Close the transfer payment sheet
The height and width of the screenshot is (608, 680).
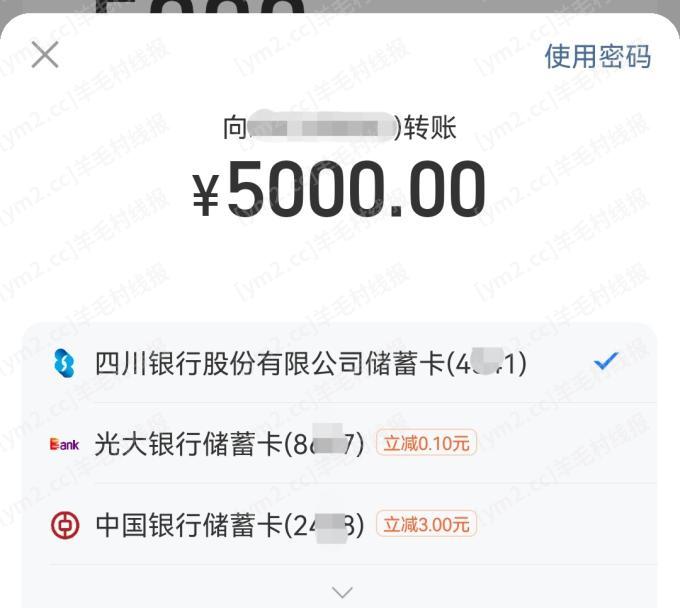coord(45,55)
